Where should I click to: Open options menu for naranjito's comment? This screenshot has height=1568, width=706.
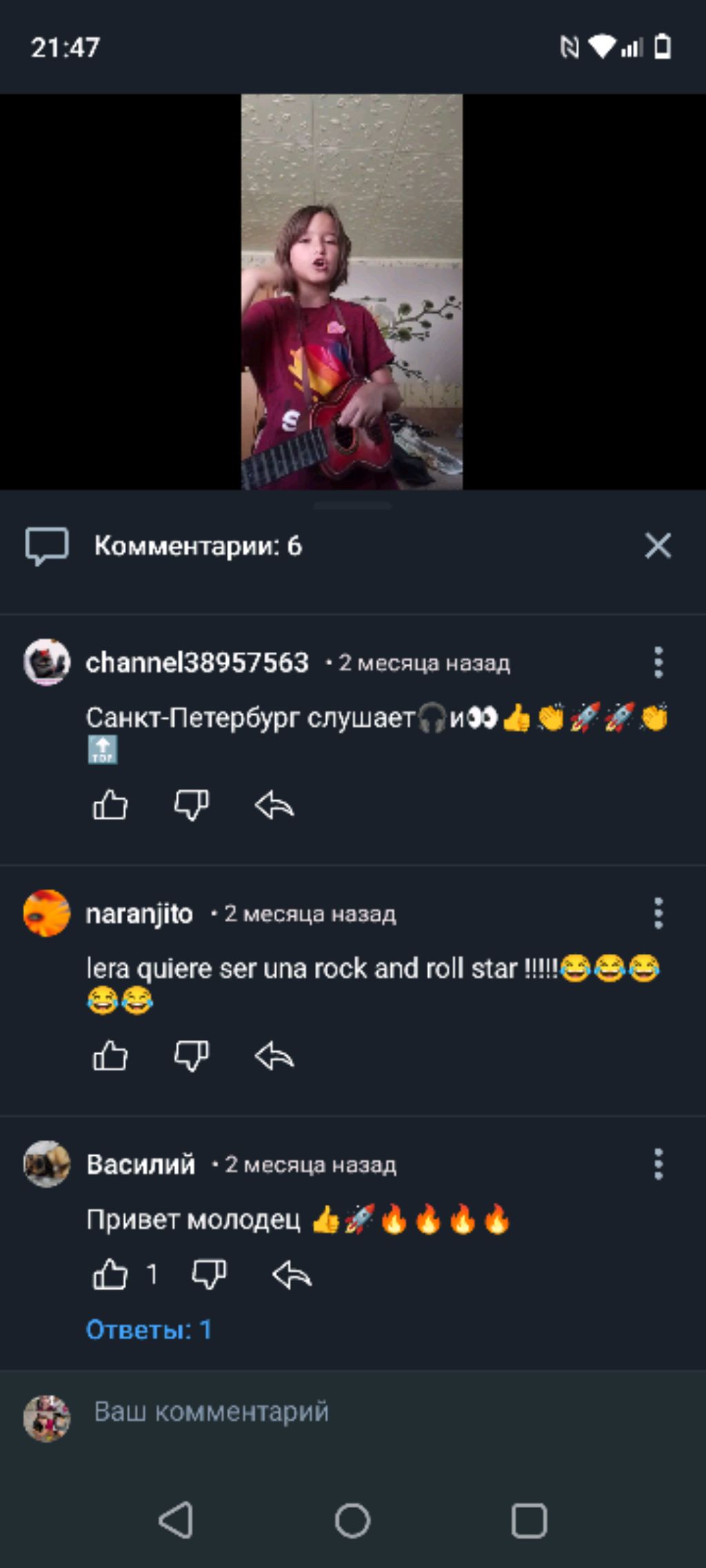coord(658,913)
